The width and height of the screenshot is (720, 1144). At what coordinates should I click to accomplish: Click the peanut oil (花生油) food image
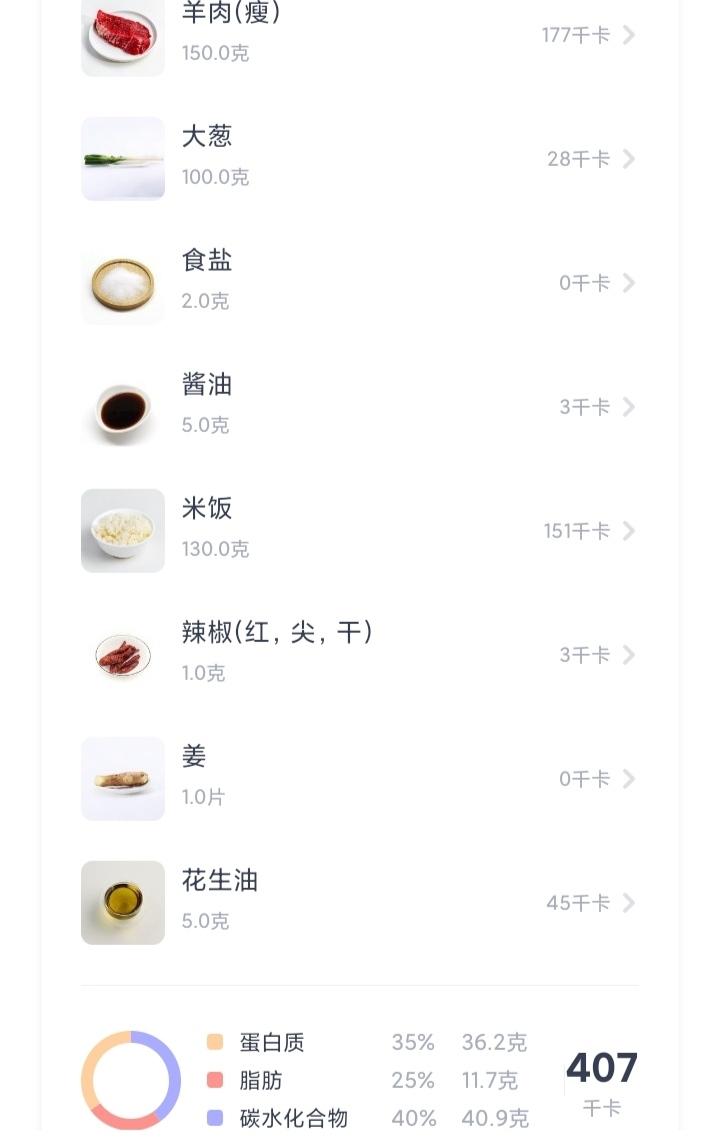(122, 903)
